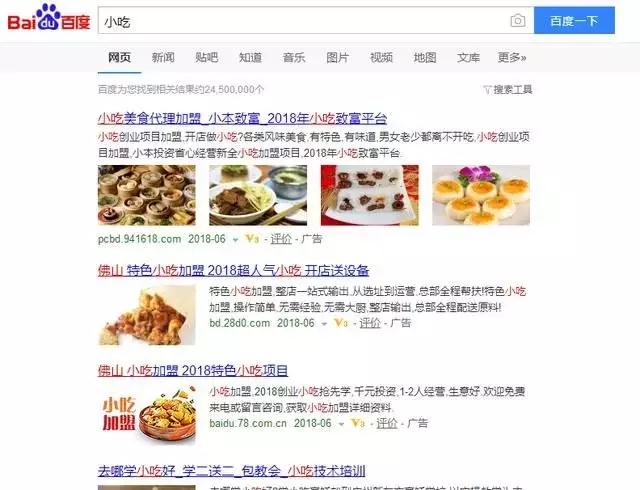Open the 小吃加盟 thumbnail image
Viewport: 640px width, 490px height.
[146, 414]
